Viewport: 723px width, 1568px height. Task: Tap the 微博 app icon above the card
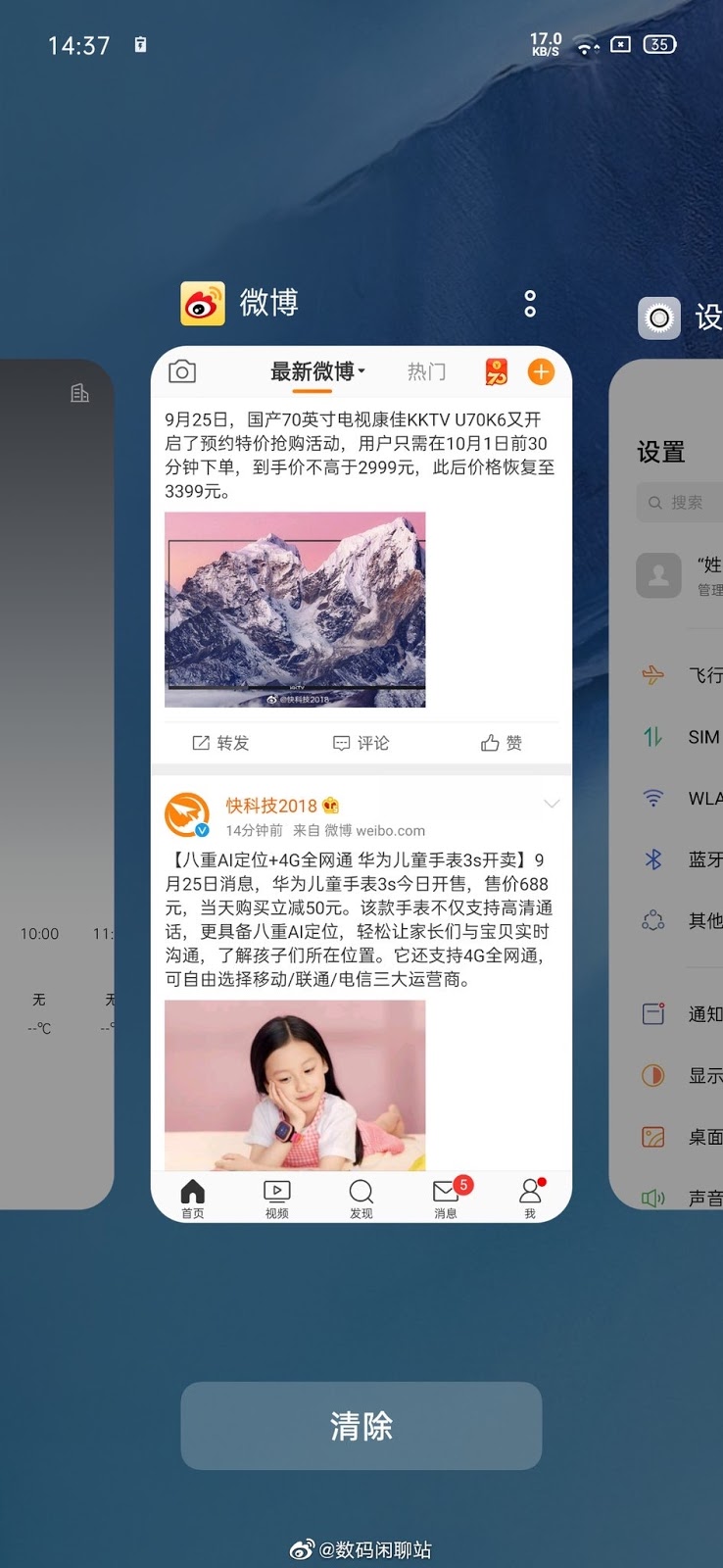tap(203, 304)
